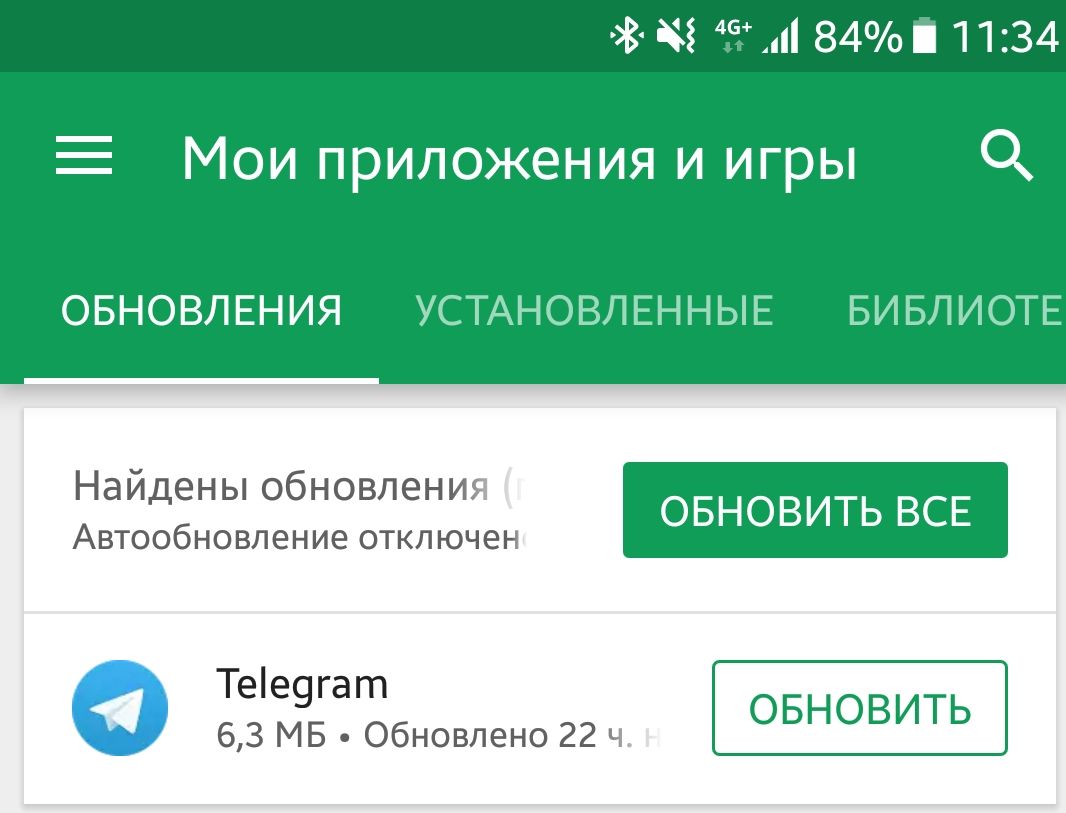
Task: Open the search magnifier icon
Action: pos(1005,157)
